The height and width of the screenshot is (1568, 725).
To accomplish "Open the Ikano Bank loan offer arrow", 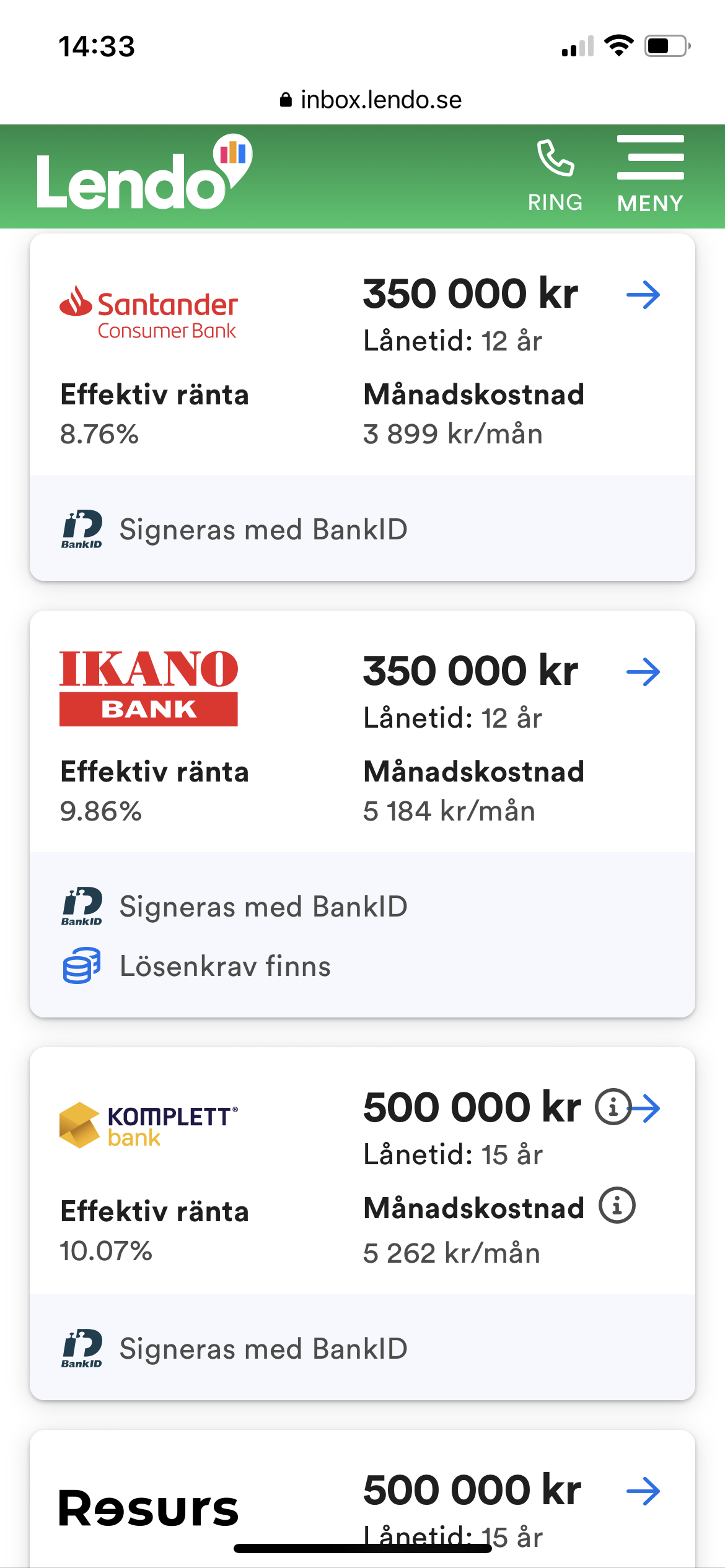I will point(643,672).
